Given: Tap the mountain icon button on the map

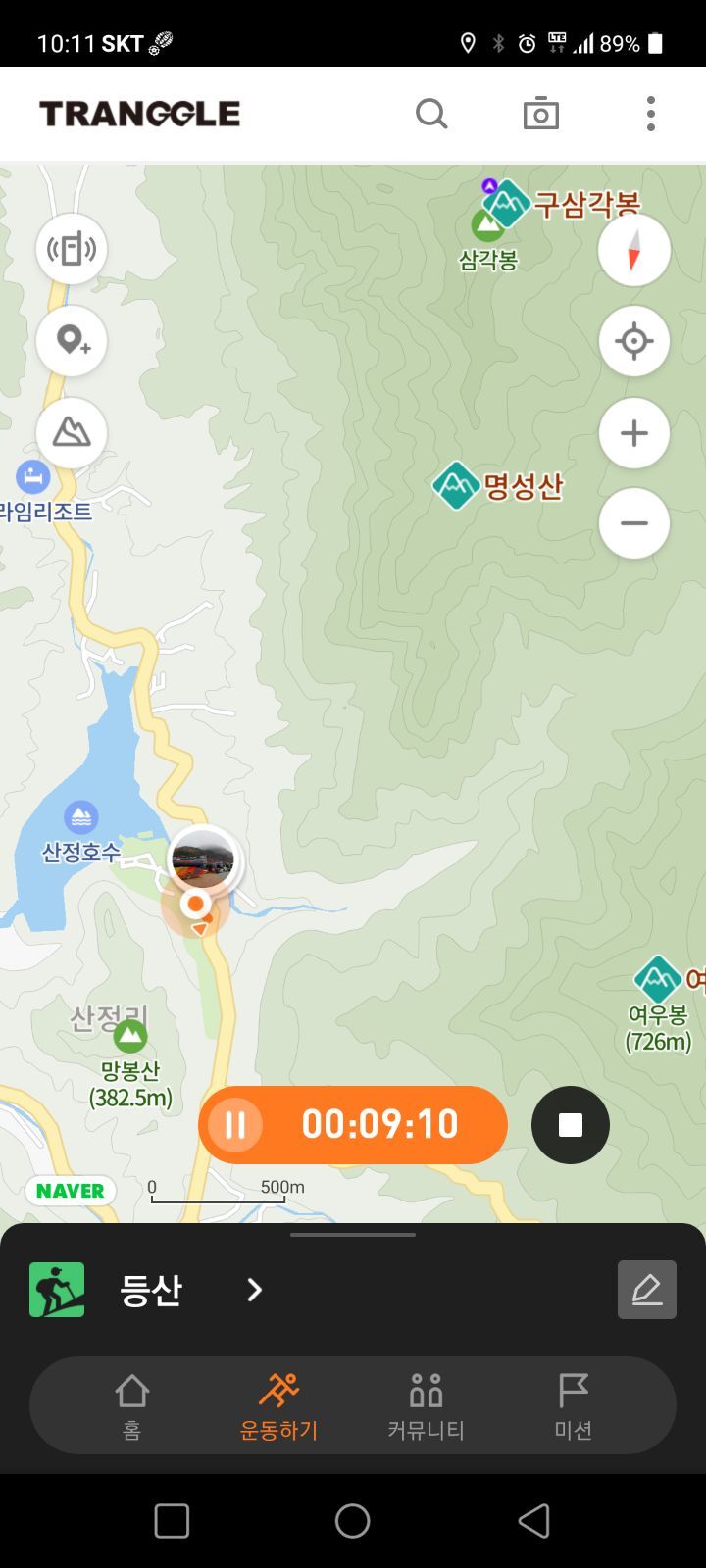Looking at the screenshot, I should click(72, 432).
